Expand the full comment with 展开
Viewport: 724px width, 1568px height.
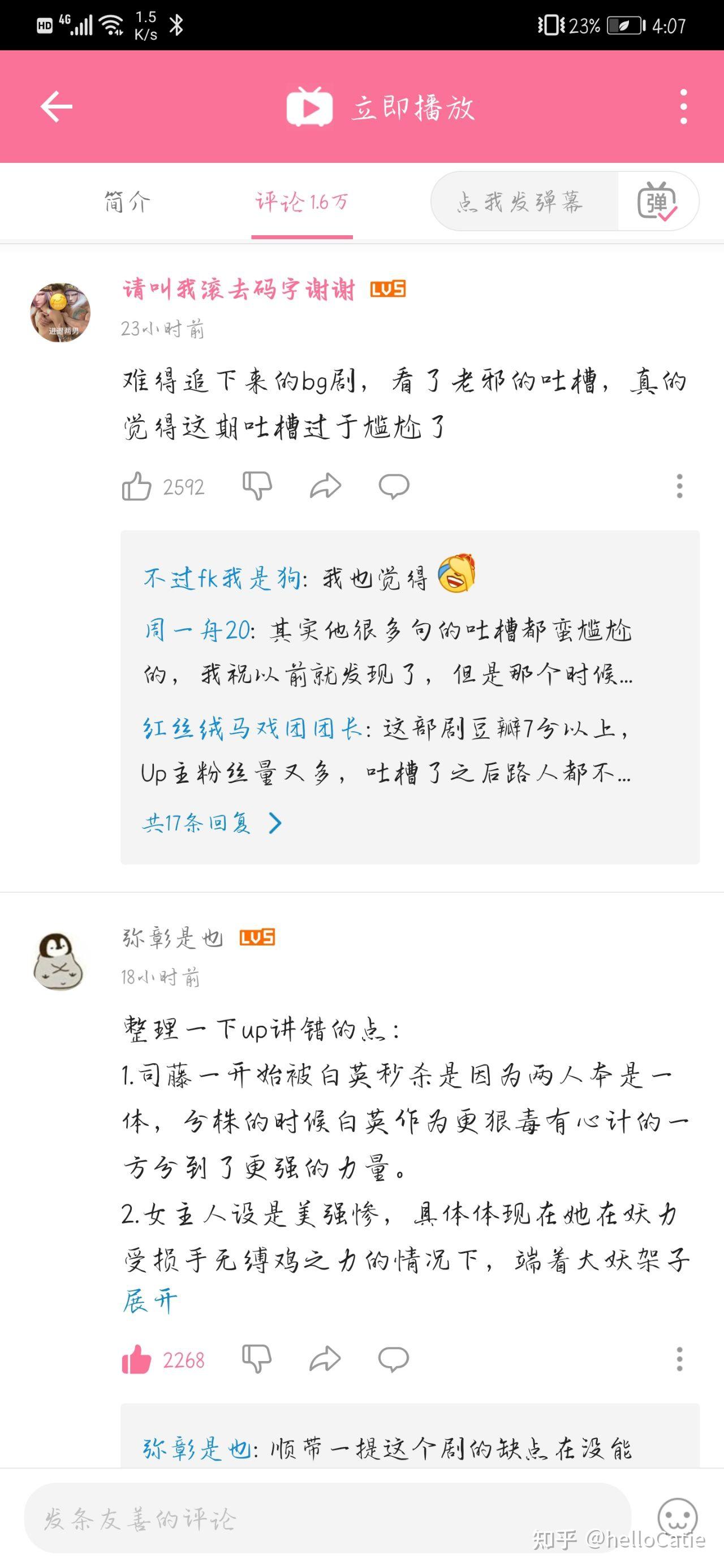150,1301
